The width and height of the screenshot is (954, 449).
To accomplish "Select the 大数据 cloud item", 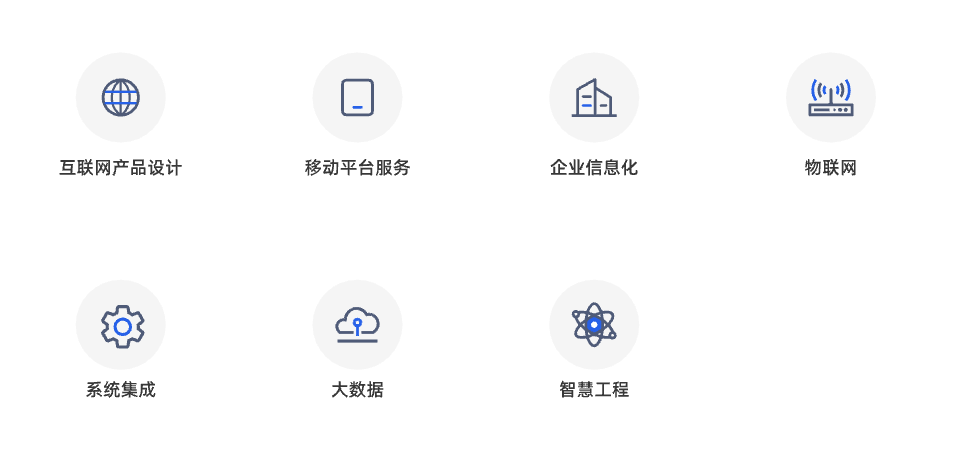I will tap(357, 325).
